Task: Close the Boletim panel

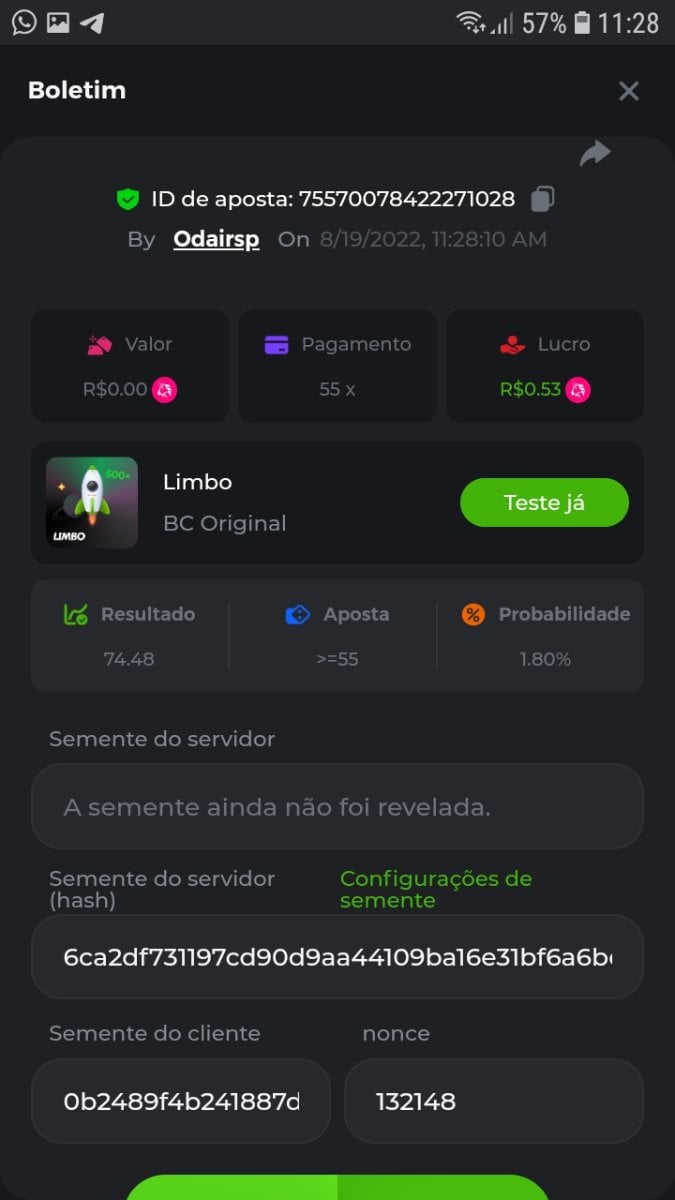Action: pyautogui.click(x=628, y=91)
